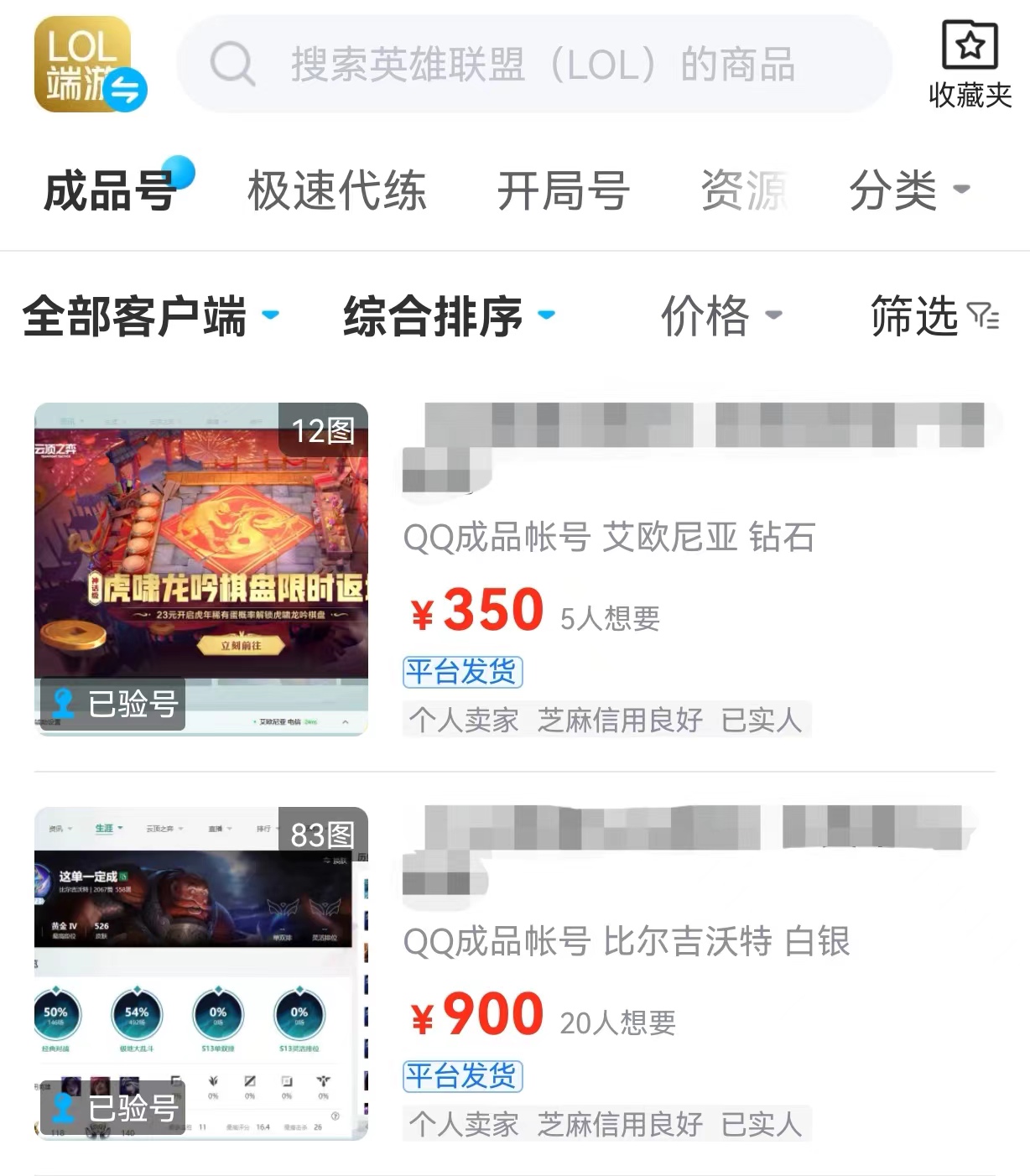Expand the 全部客户端 dropdown
Image resolution: width=1030 pixels, height=1176 pixels.
[149, 316]
